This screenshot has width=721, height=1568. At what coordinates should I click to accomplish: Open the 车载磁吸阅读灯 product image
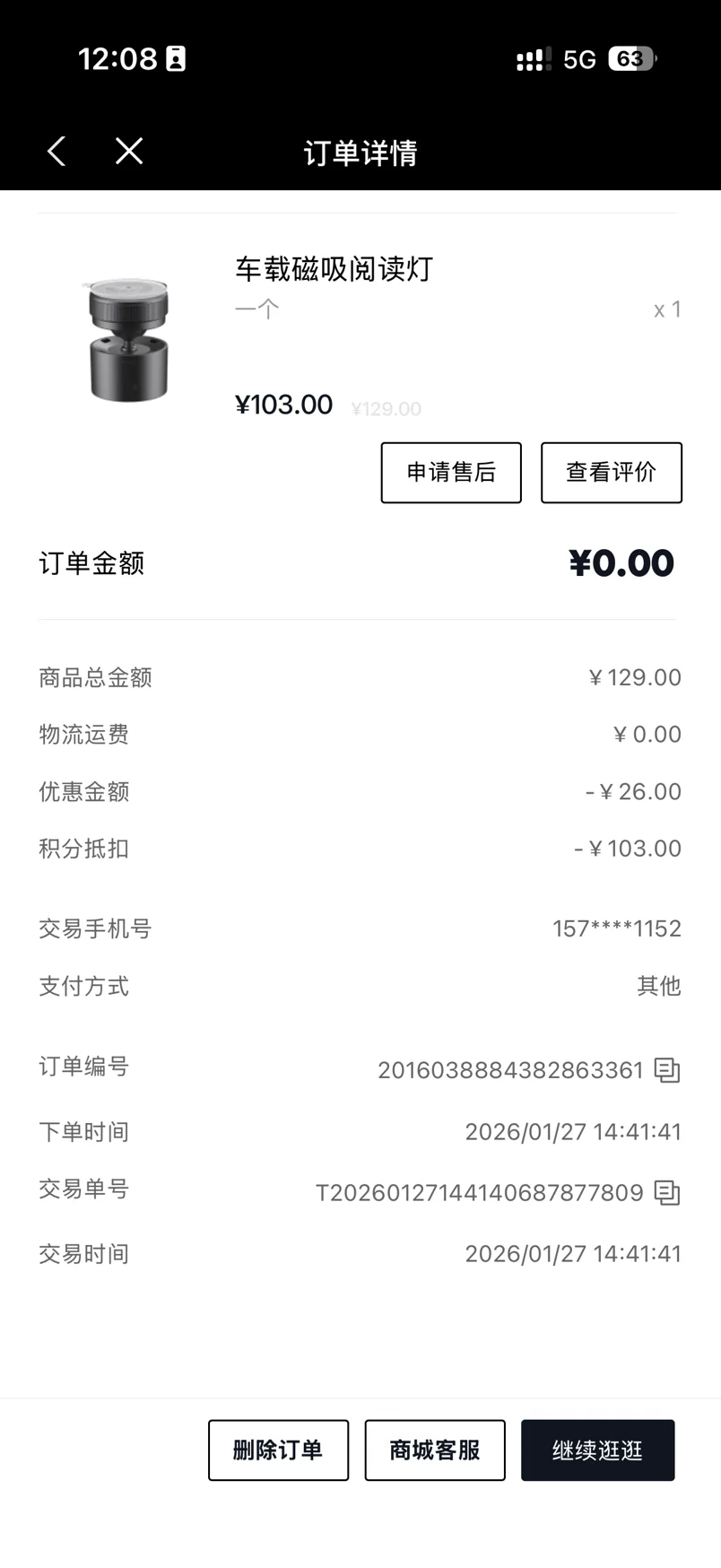(x=128, y=340)
